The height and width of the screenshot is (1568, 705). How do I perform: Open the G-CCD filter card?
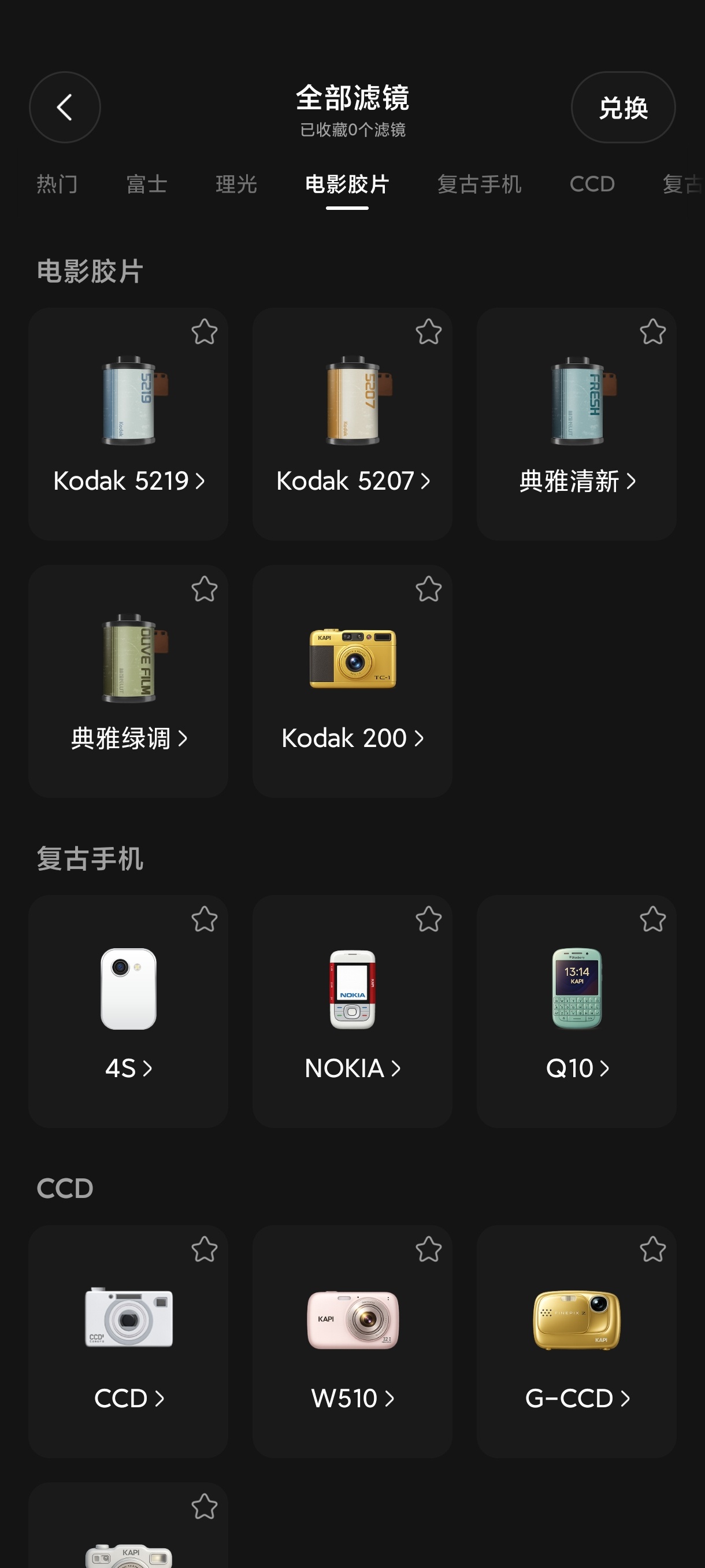tap(577, 1341)
